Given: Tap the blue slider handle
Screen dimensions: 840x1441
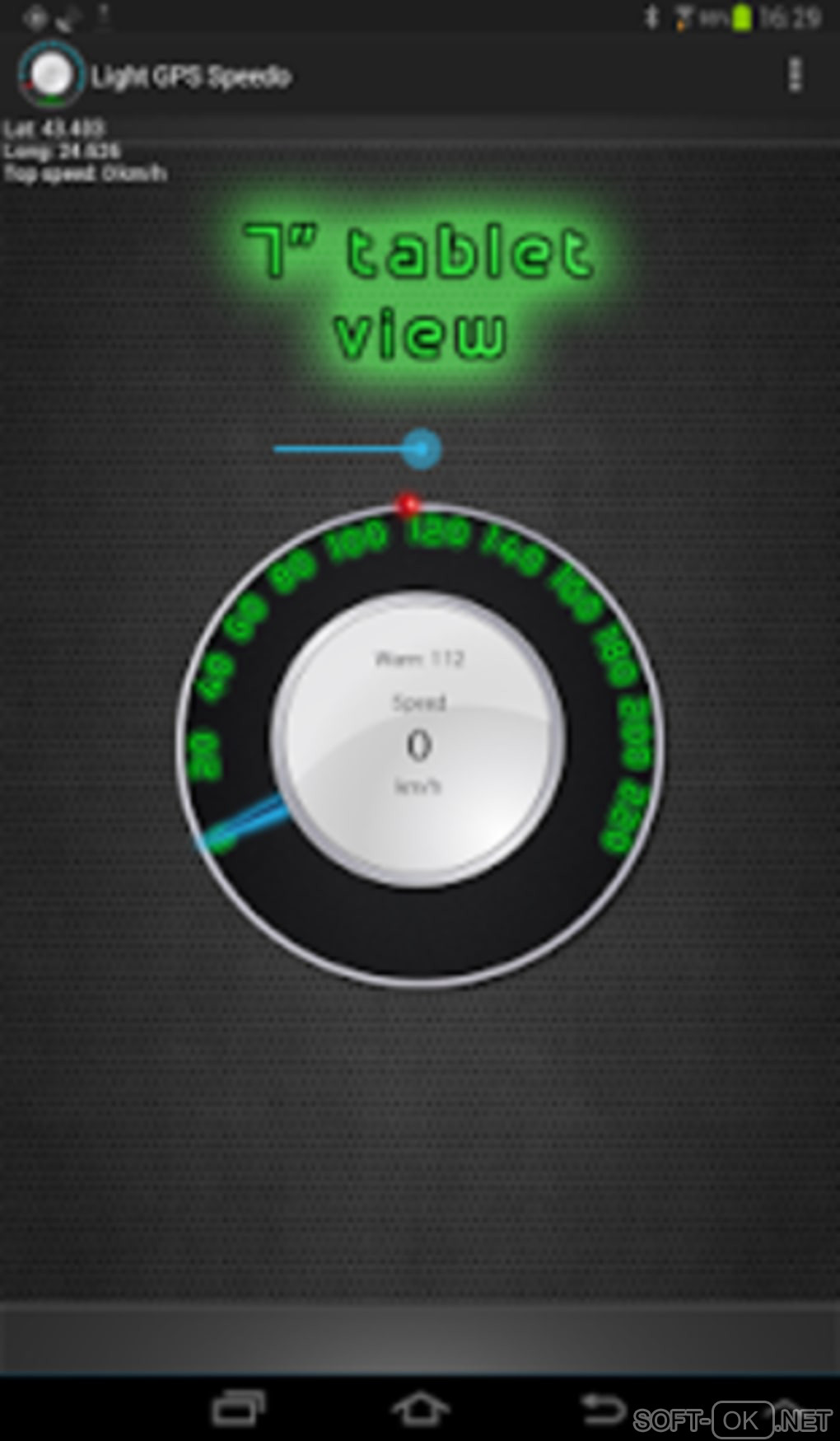Looking at the screenshot, I should 422,449.
